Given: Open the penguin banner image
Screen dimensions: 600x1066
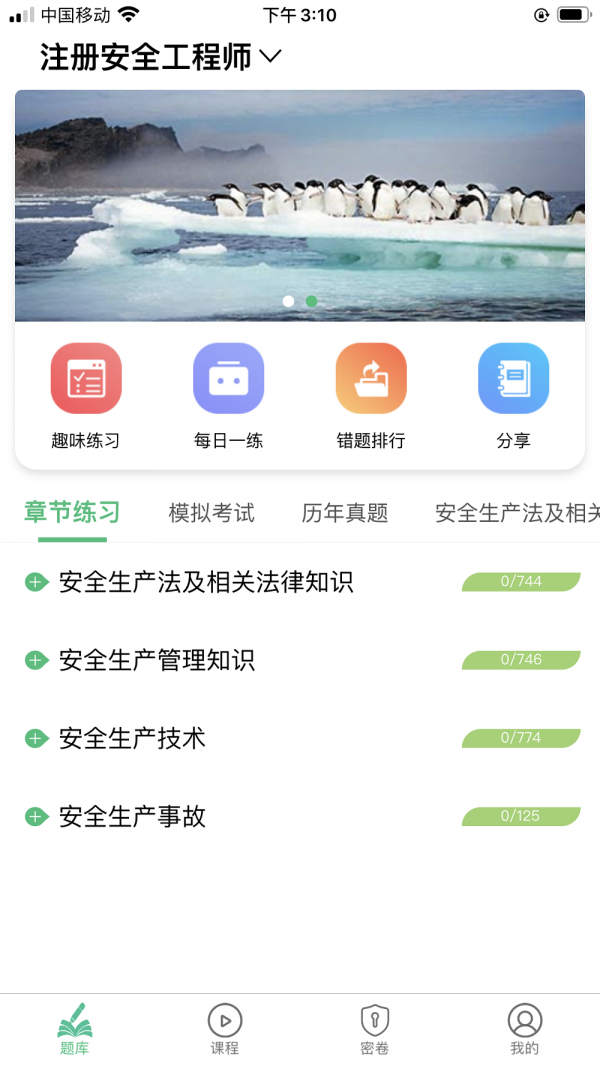Looking at the screenshot, I should click(x=300, y=205).
